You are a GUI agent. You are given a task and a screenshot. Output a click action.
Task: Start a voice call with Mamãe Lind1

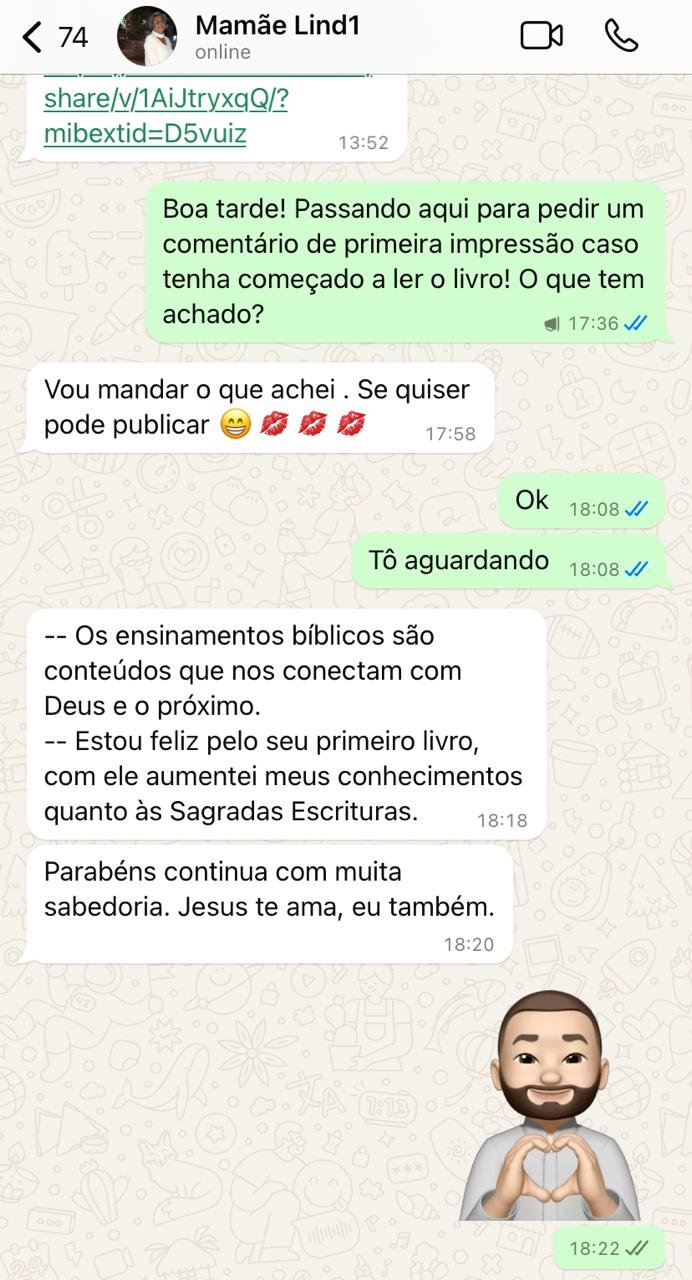click(x=621, y=36)
